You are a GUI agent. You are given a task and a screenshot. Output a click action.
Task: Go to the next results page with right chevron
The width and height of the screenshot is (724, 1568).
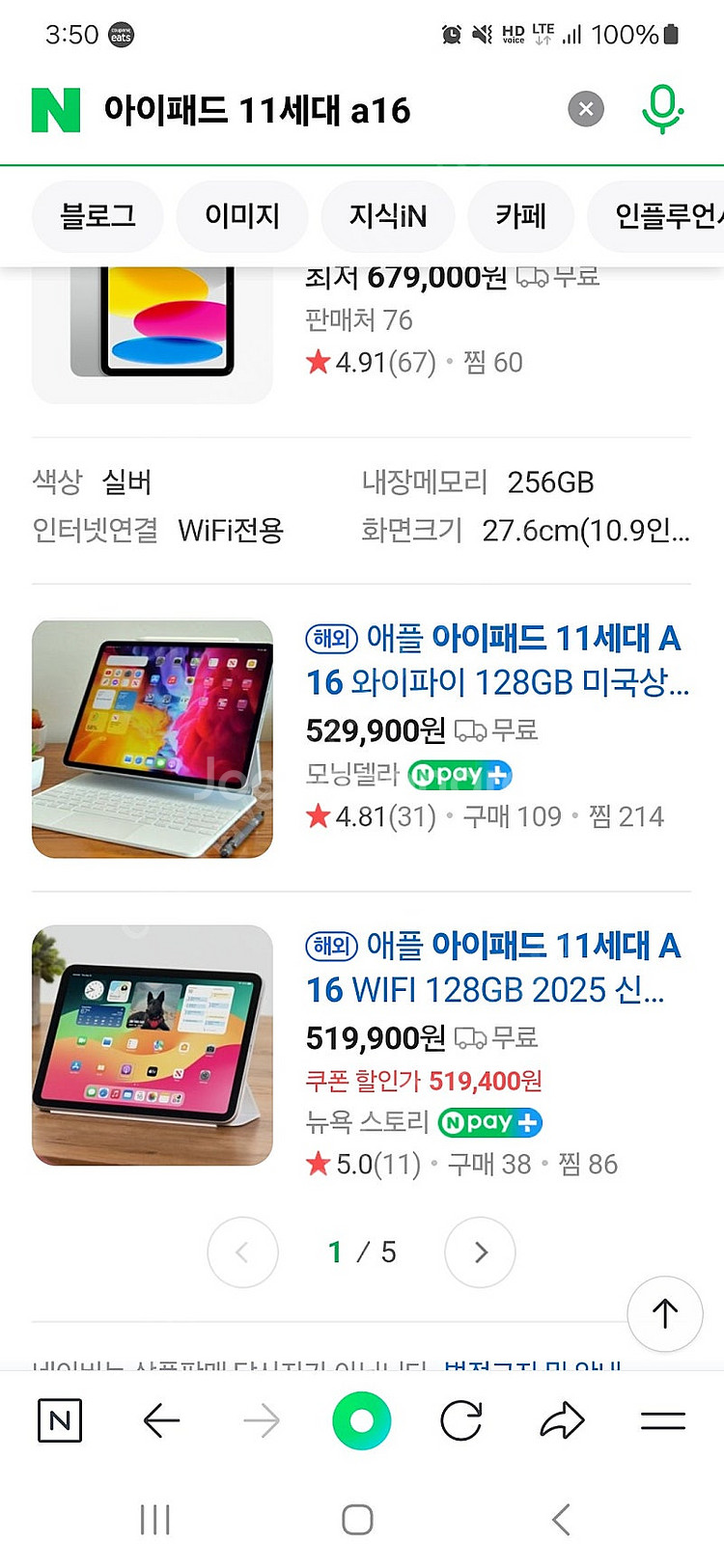(x=480, y=1252)
